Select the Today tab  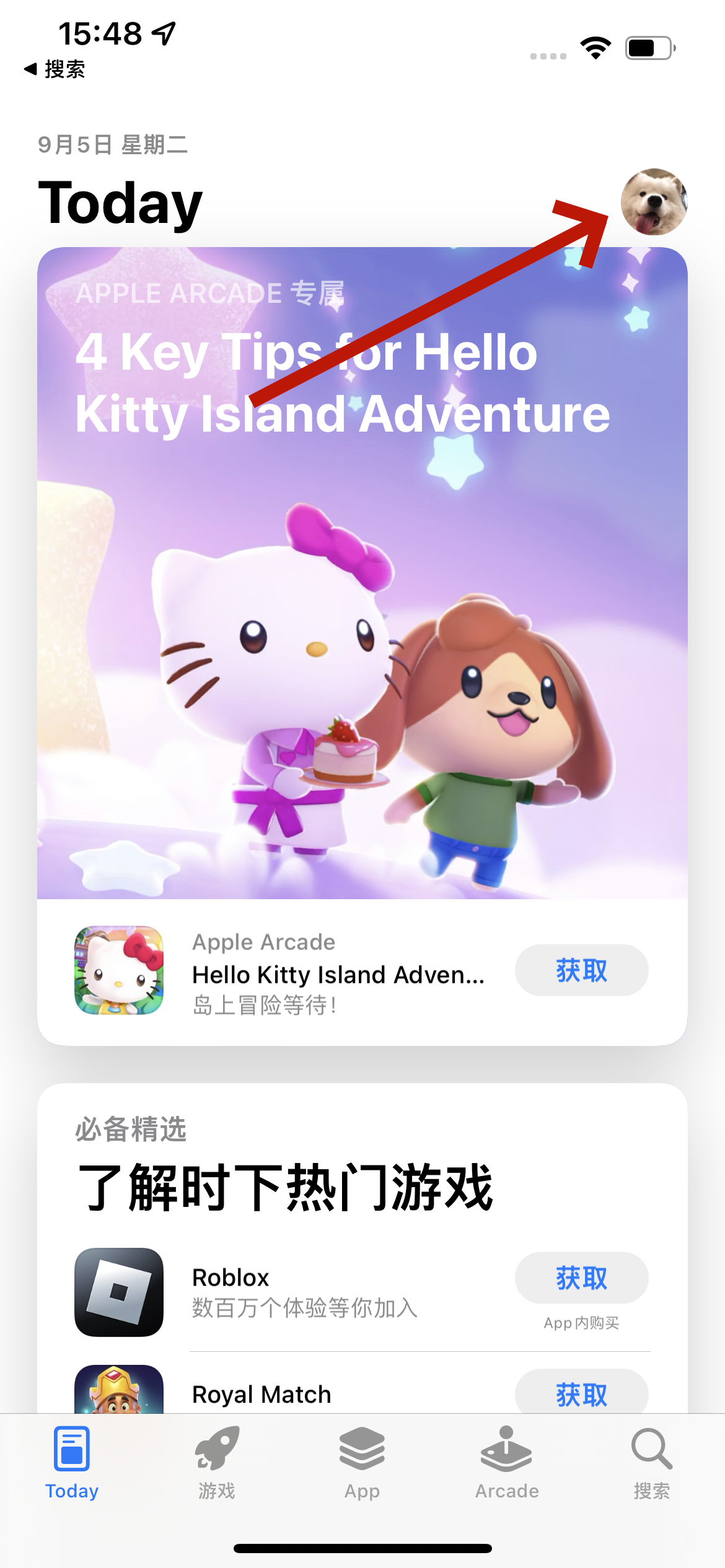click(72, 1463)
